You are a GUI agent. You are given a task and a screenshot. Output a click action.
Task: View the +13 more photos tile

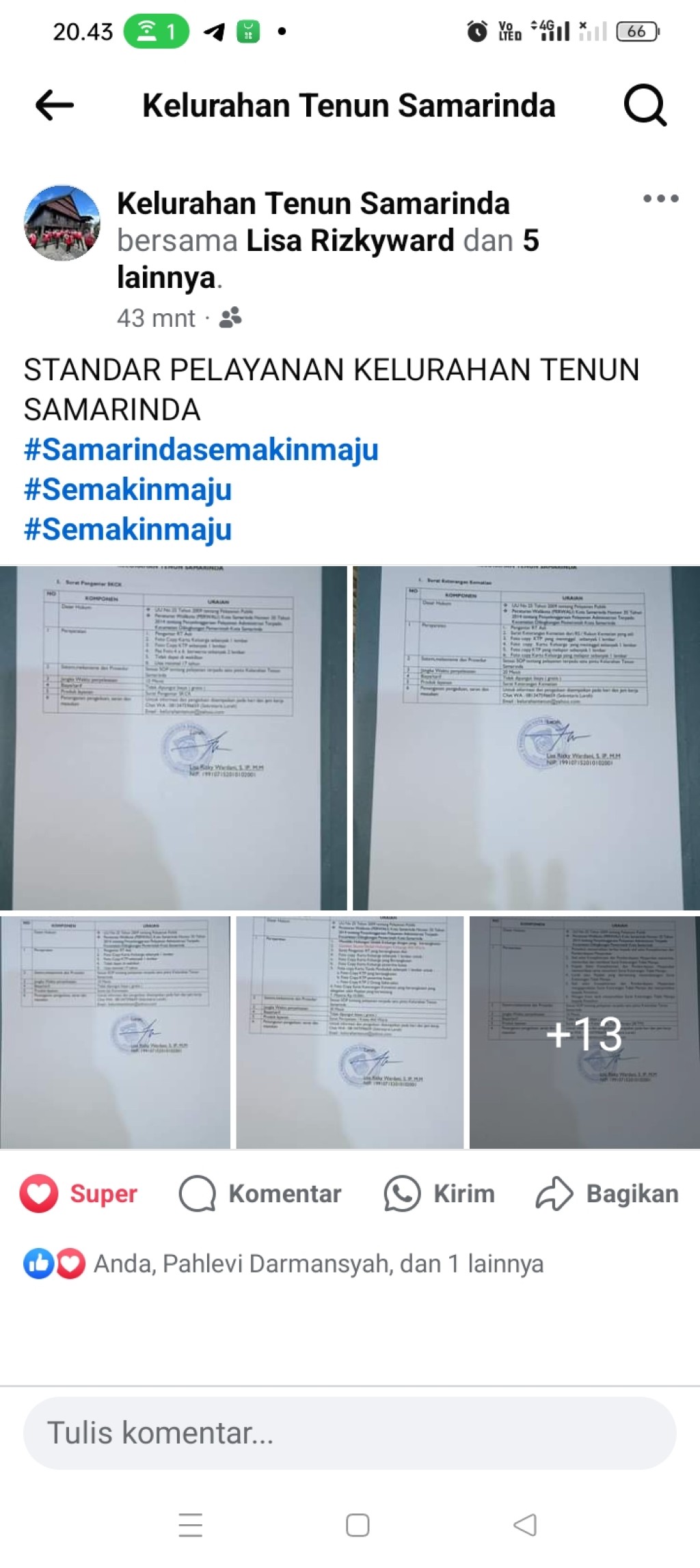(584, 1033)
